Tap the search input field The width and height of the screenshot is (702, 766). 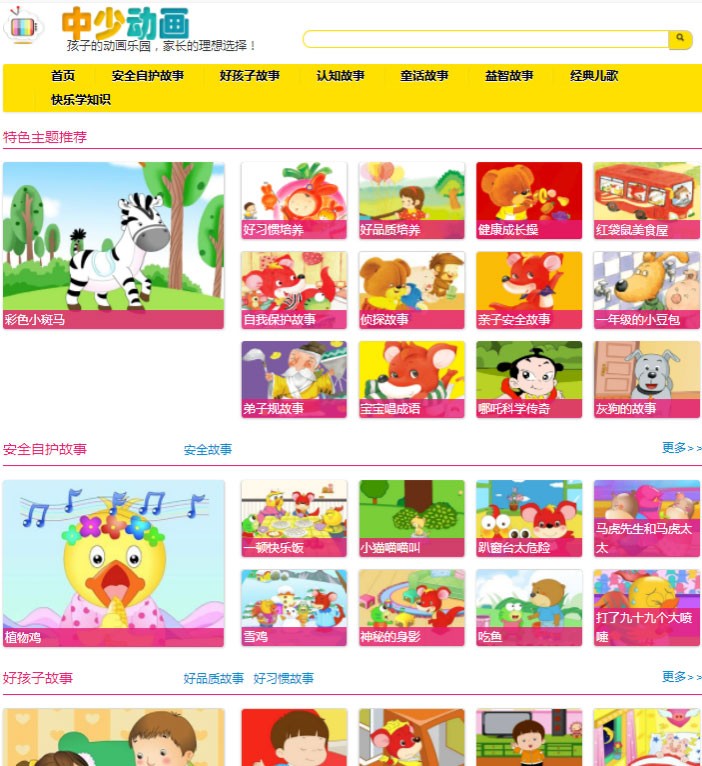click(x=485, y=39)
